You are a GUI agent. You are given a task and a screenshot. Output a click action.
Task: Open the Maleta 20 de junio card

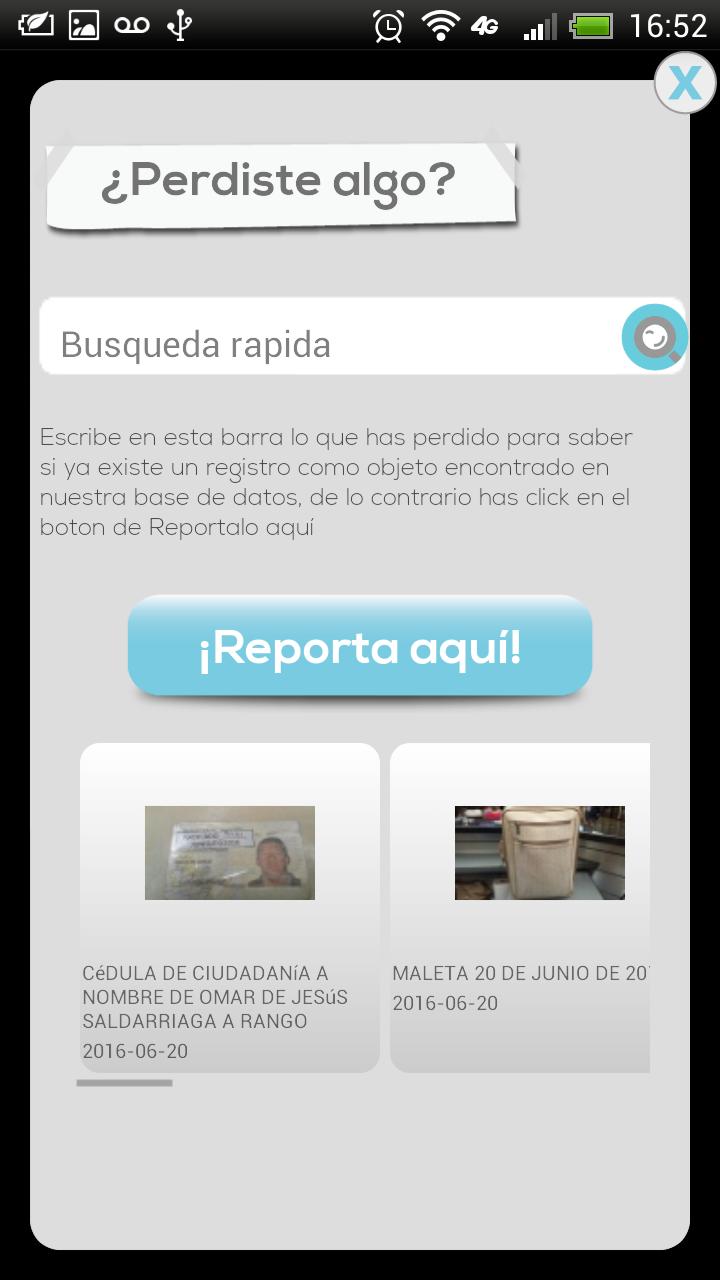click(x=520, y=907)
